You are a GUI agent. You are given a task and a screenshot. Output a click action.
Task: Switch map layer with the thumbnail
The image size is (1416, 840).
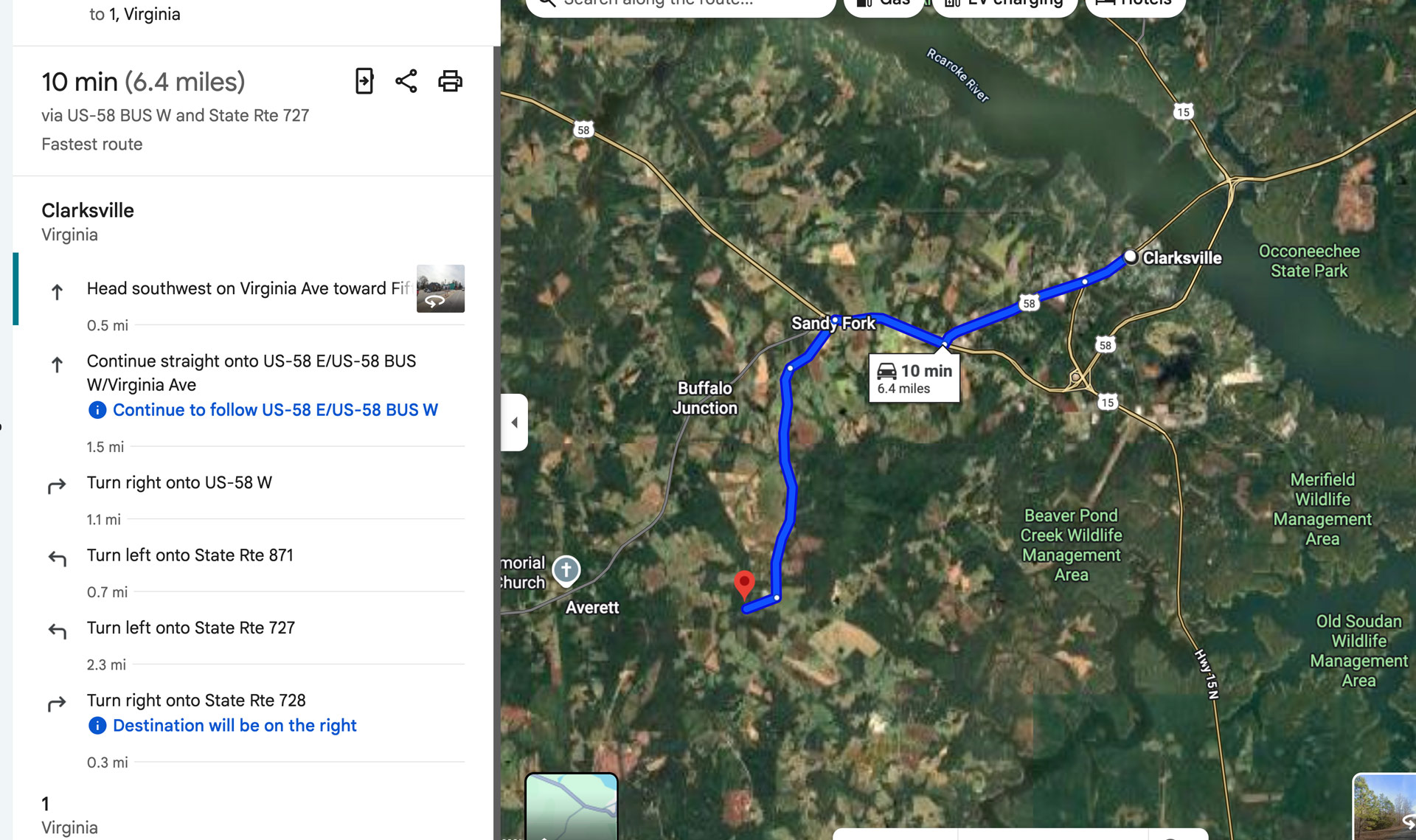[x=572, y=807]
